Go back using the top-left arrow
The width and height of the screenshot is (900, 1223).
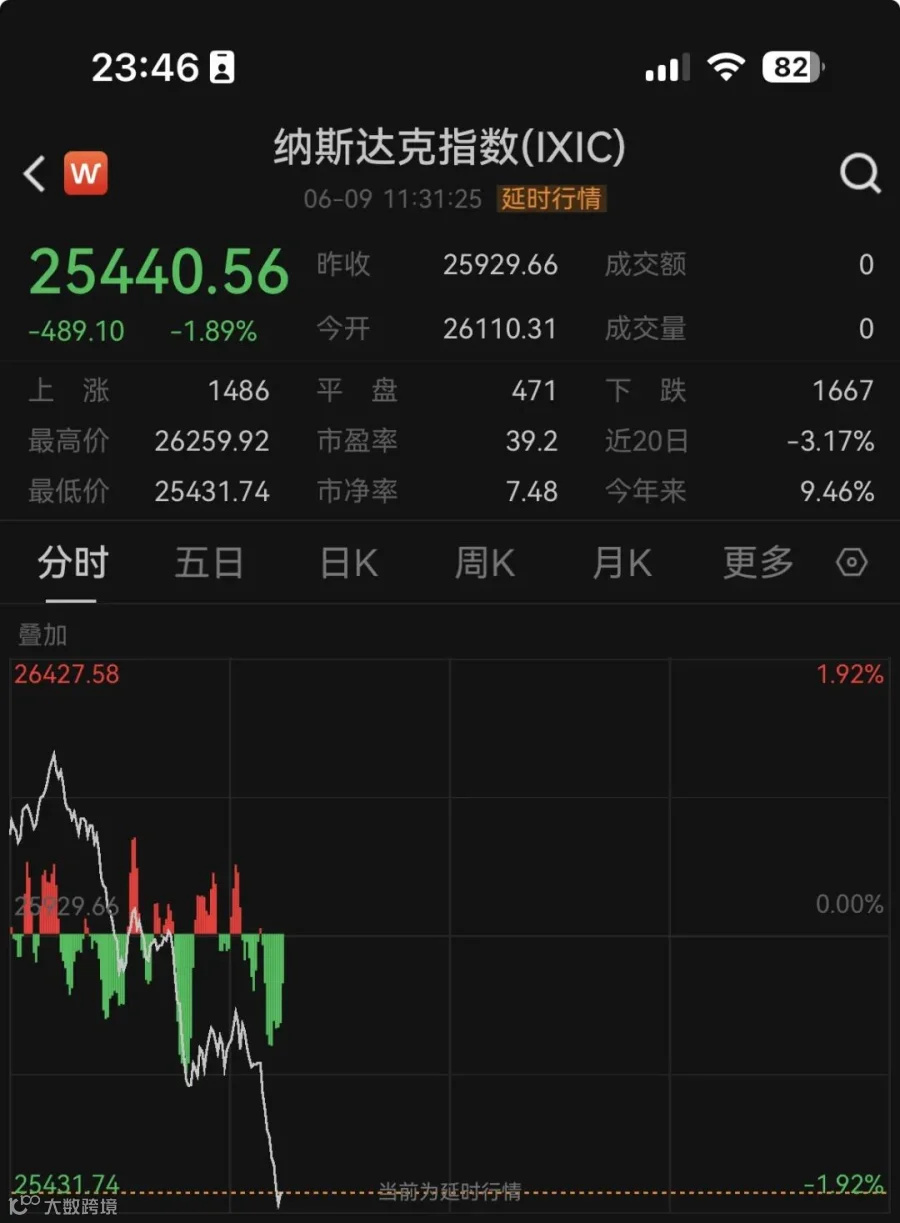click(35, 174)
